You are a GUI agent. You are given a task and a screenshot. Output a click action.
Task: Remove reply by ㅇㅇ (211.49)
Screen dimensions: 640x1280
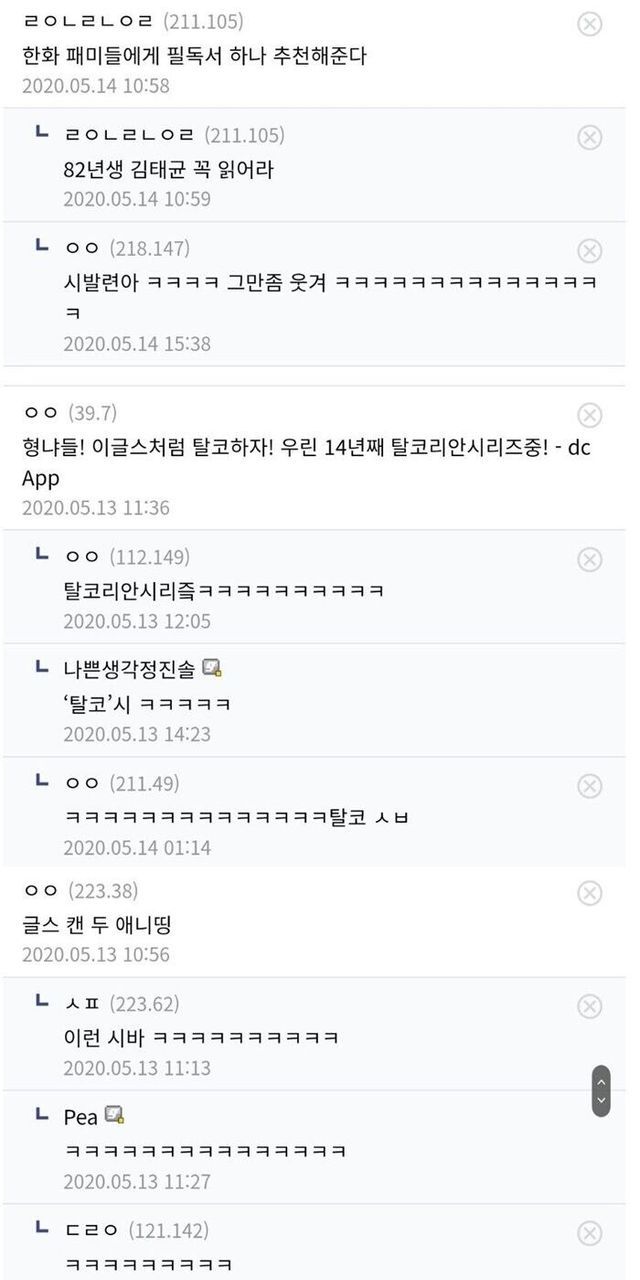[590, 786]
